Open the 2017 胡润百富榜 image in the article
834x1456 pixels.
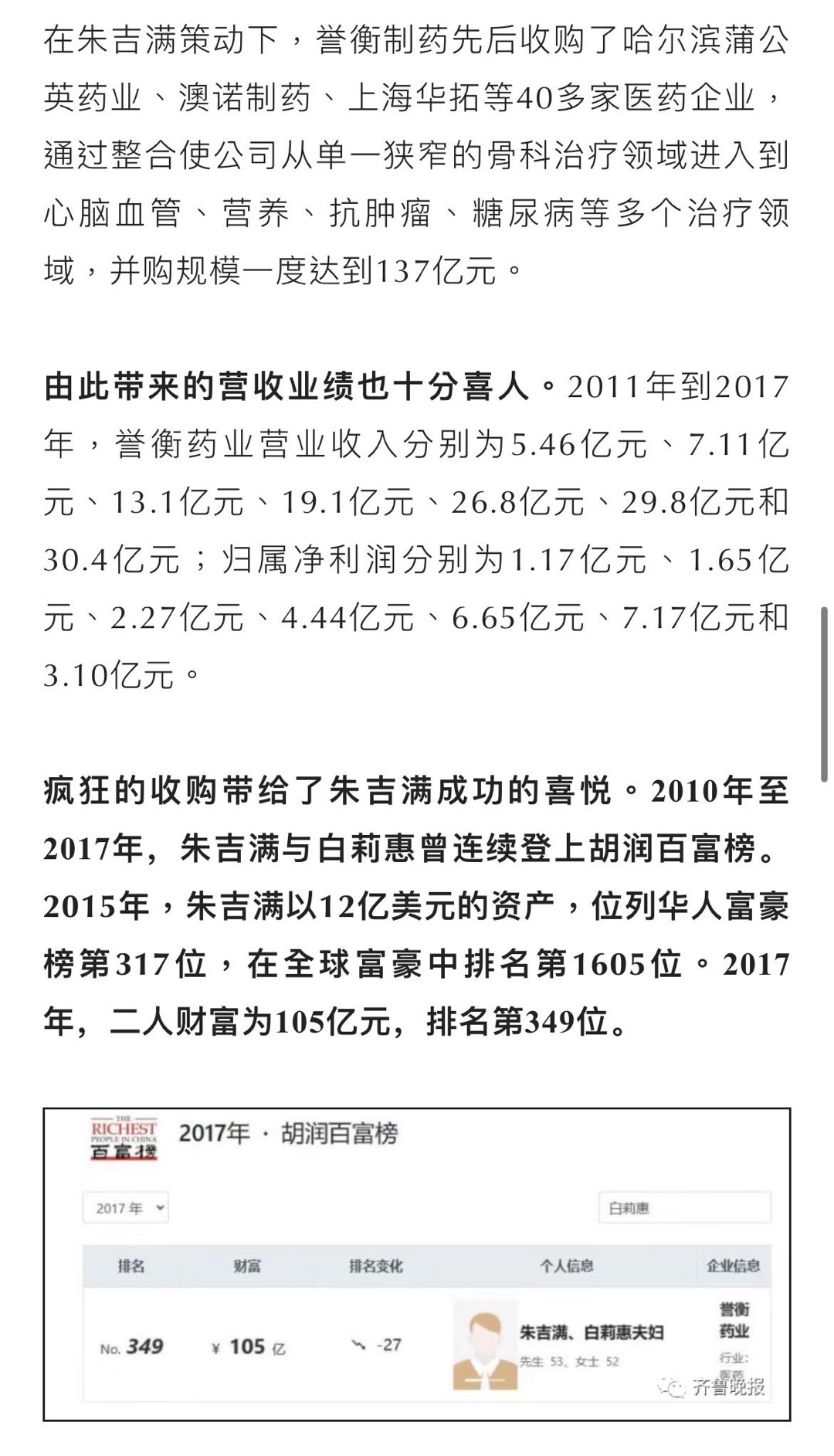pos(417,1264)
